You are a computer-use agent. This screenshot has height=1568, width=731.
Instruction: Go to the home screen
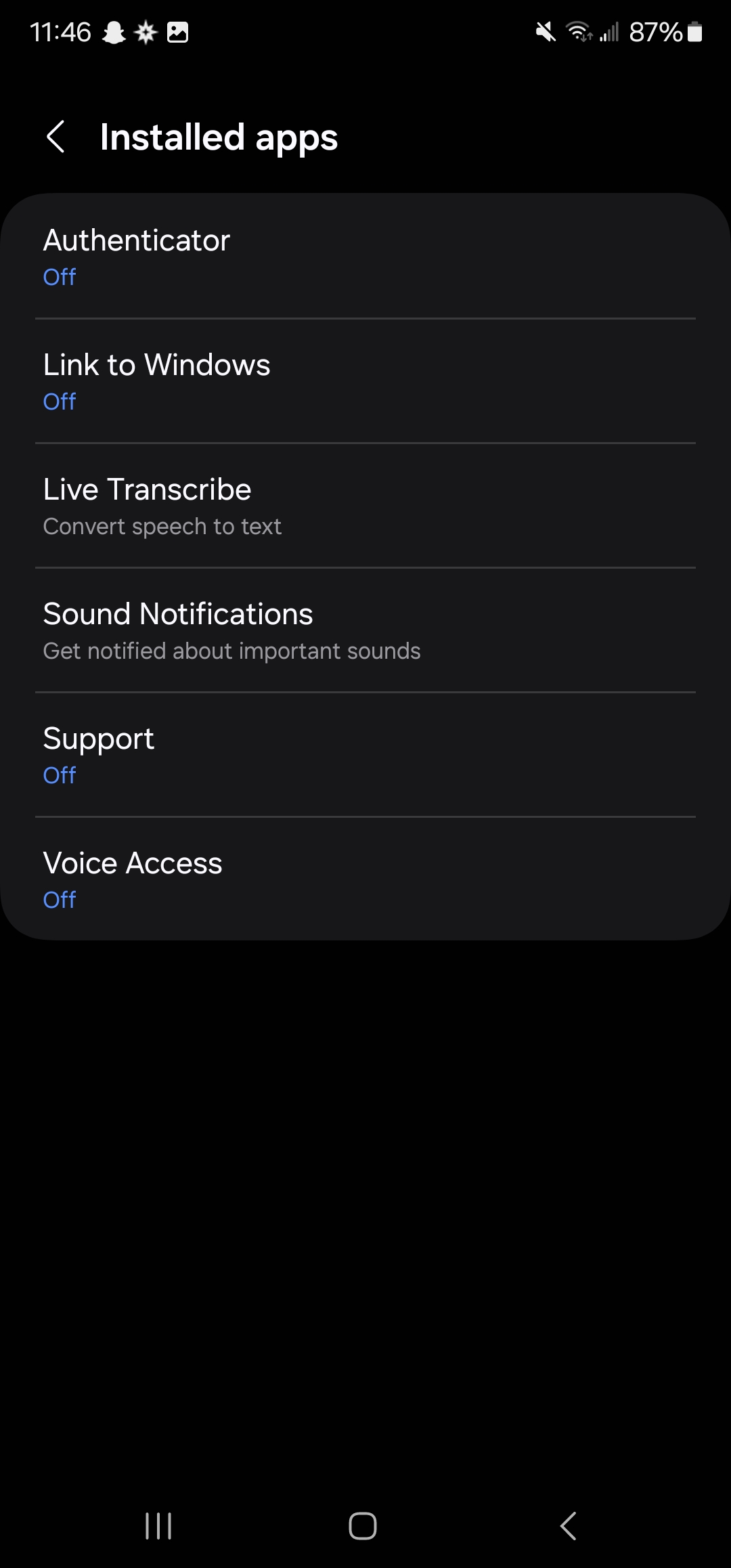click(x=363, y=1526)
